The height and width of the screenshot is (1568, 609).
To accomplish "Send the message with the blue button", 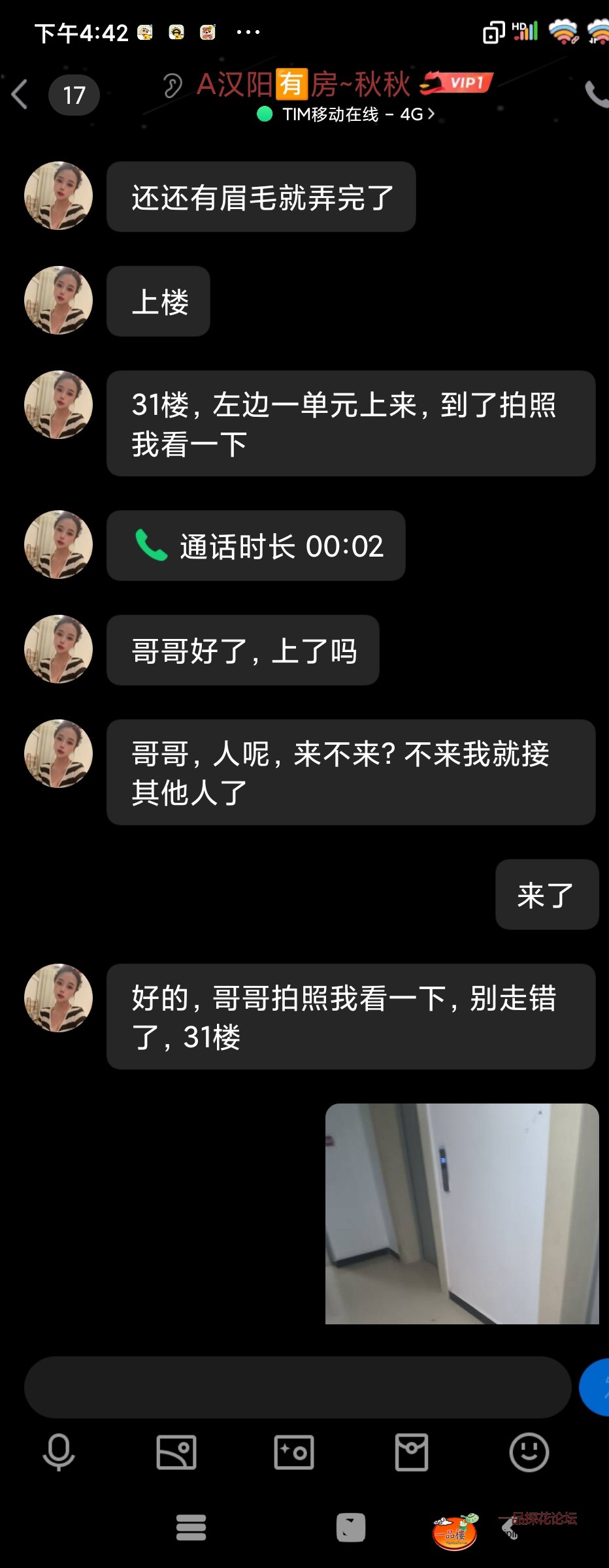I will [596, 1386].
